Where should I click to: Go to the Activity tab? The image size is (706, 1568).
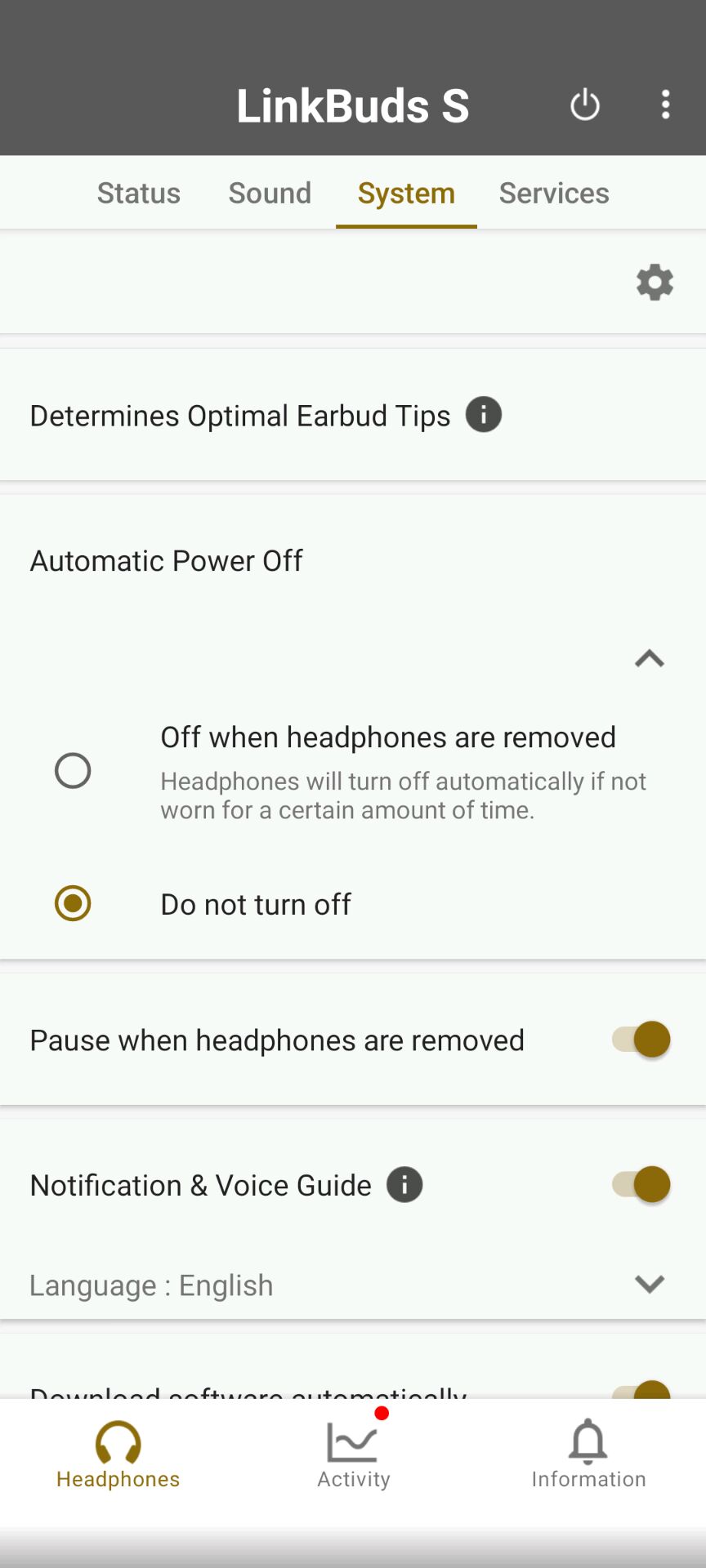click(x=353, y=1455)
